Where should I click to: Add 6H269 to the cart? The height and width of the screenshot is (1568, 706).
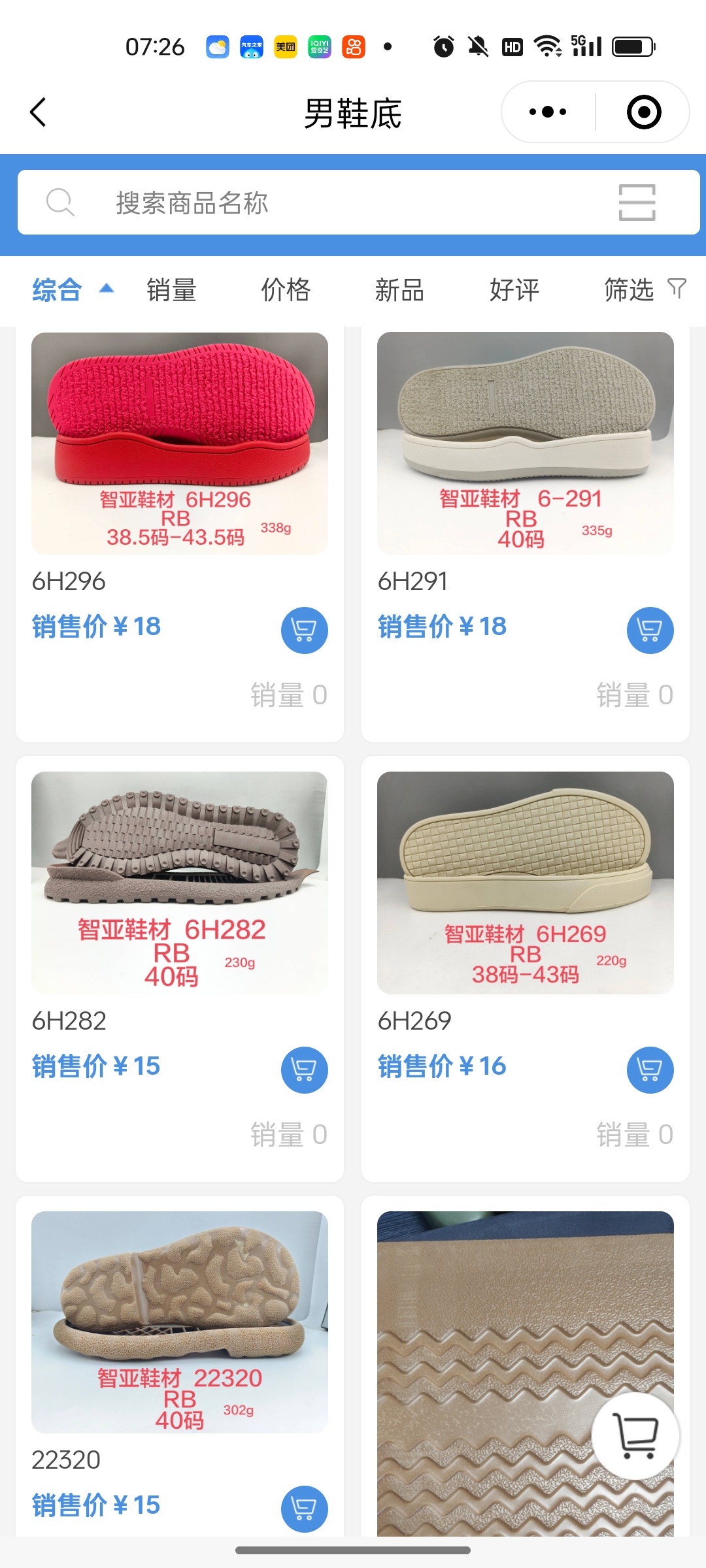[x=650, y=1070]
